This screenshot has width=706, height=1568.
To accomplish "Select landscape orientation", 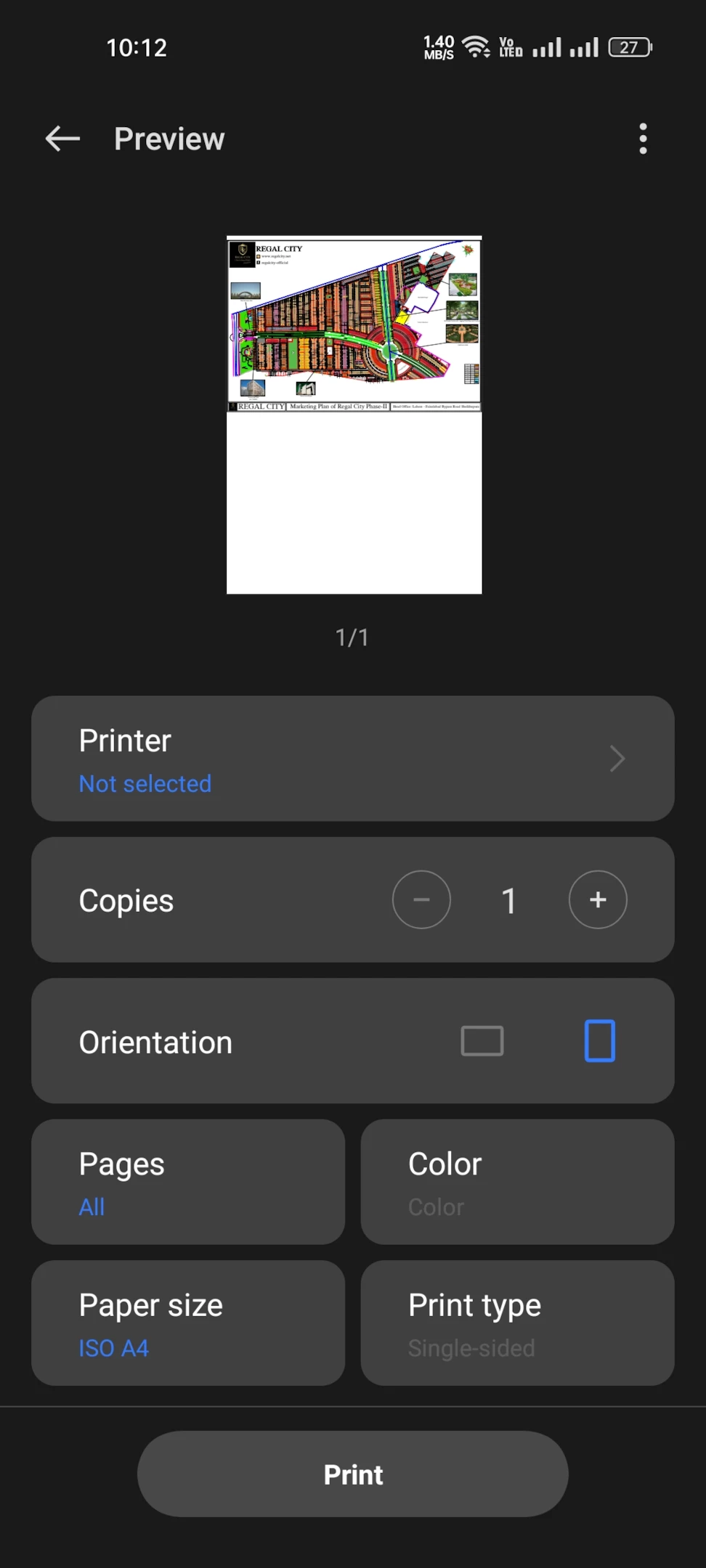I will click(482, 1041).
